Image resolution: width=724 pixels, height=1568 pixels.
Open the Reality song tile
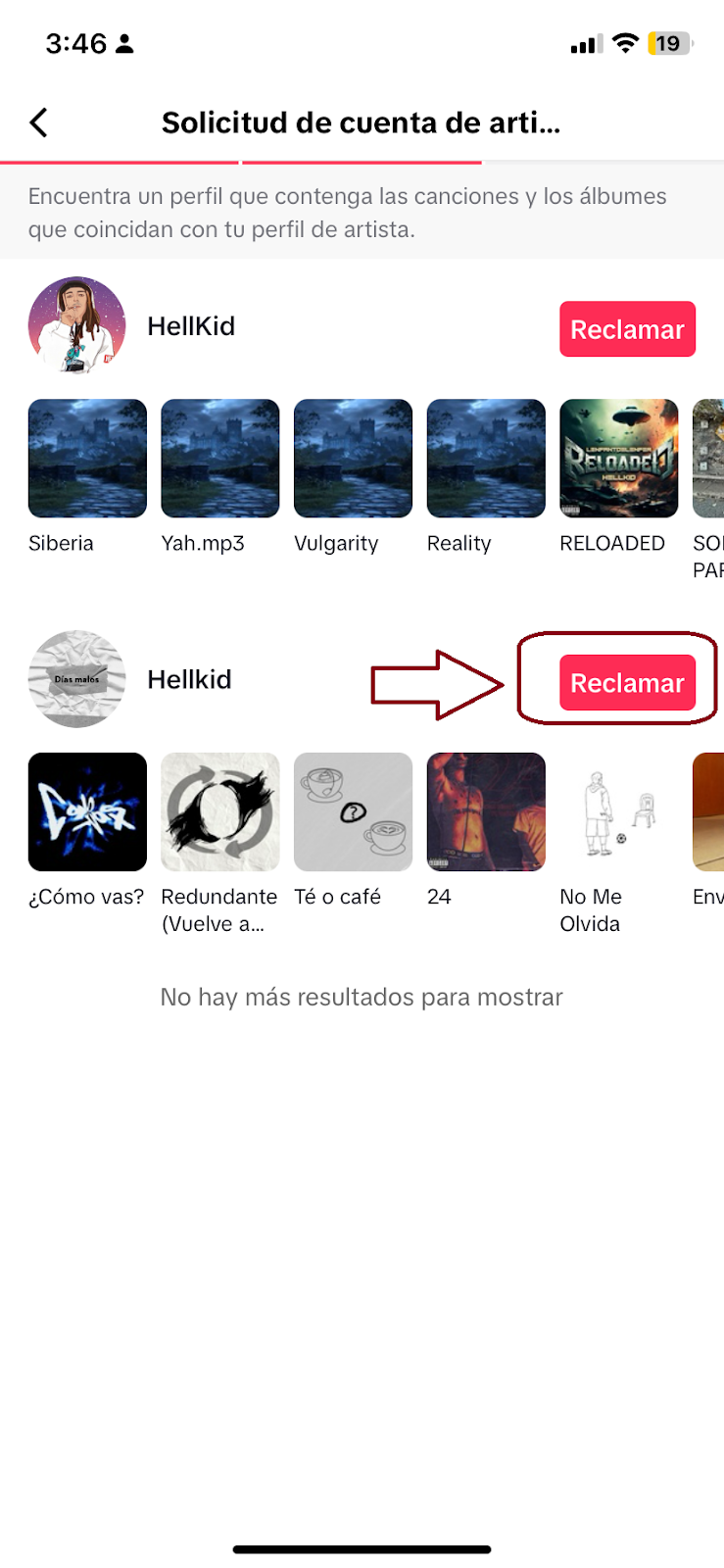click(x=486, y=458)
